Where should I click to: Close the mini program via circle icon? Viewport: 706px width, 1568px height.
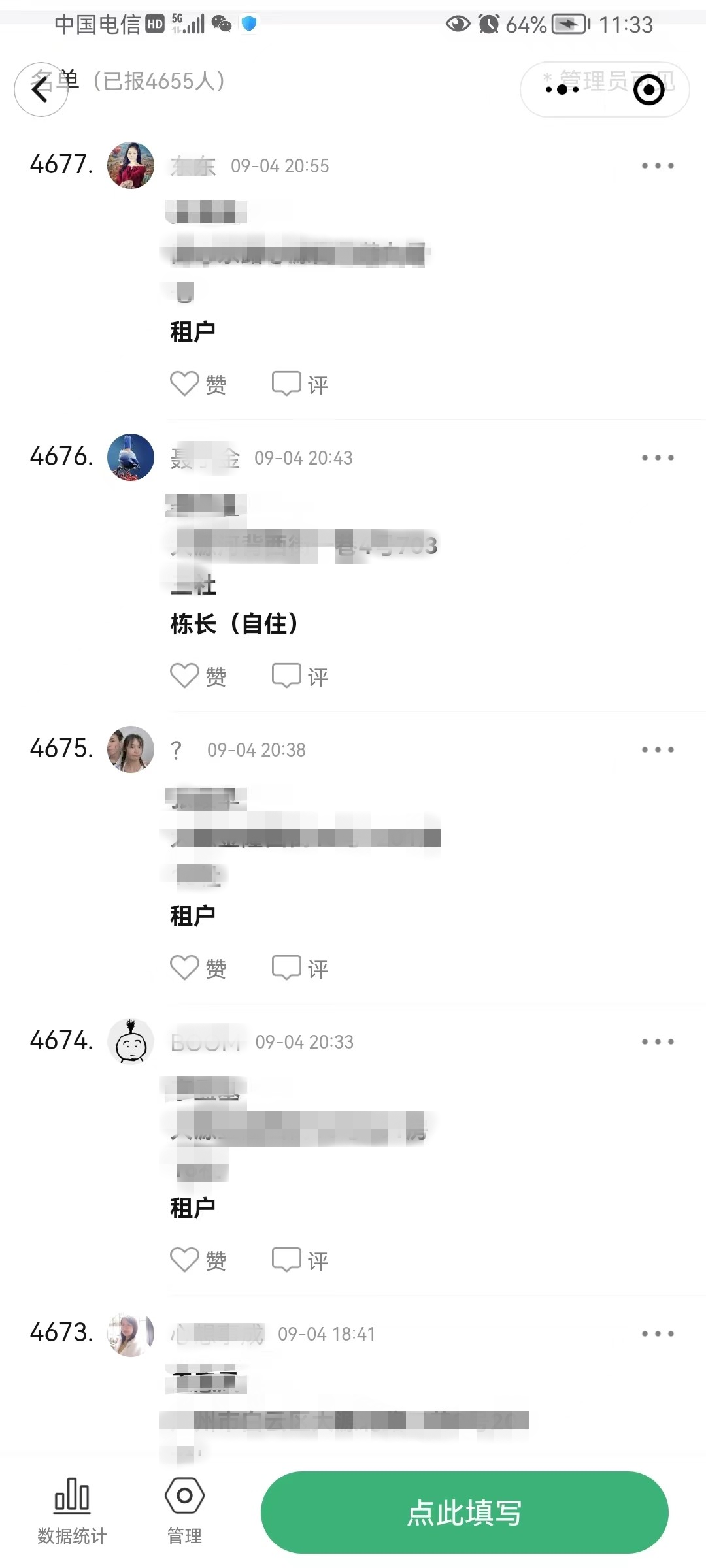point(649,90)
